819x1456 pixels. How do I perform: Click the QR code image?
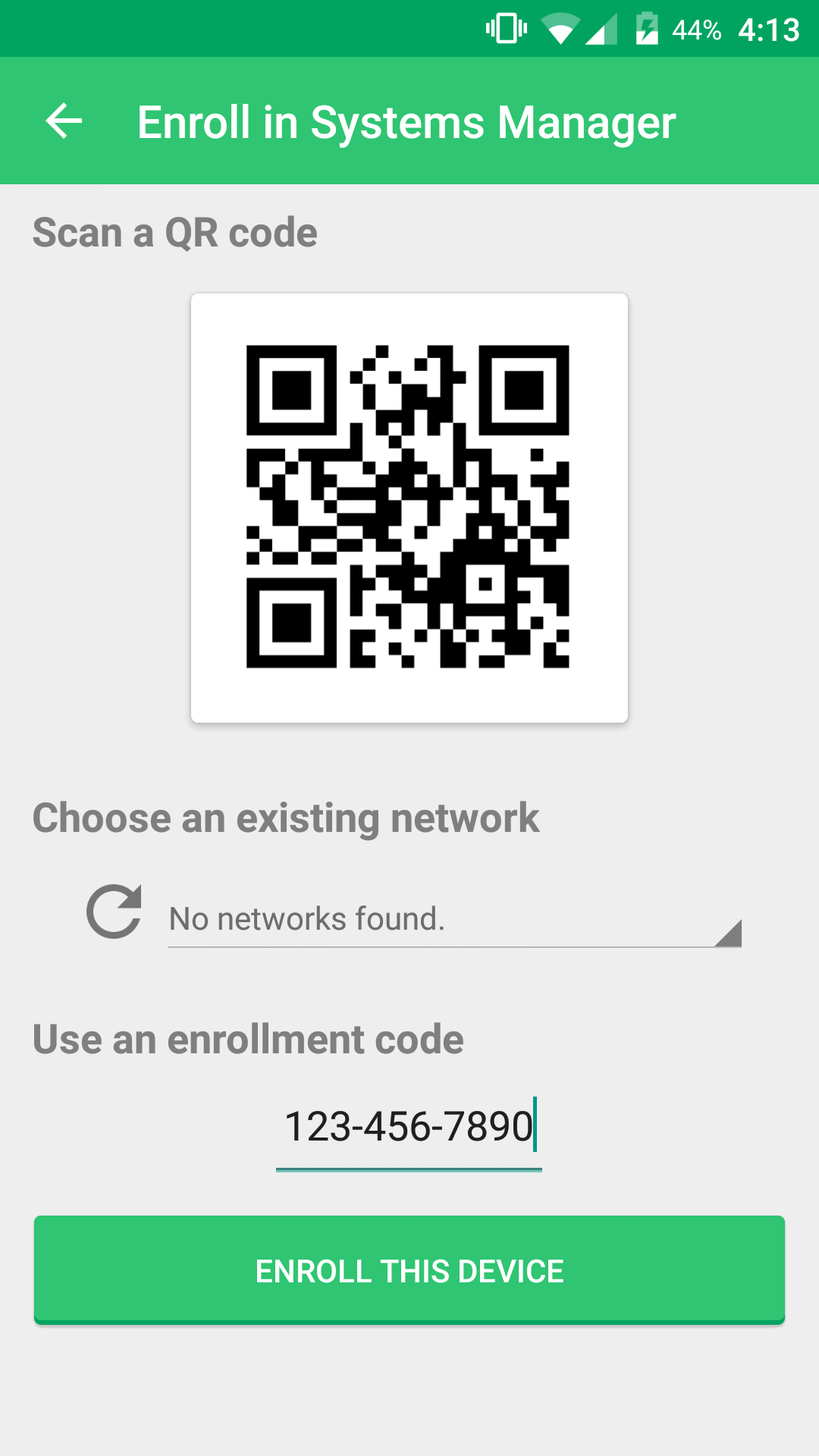(x=409, y=507)
